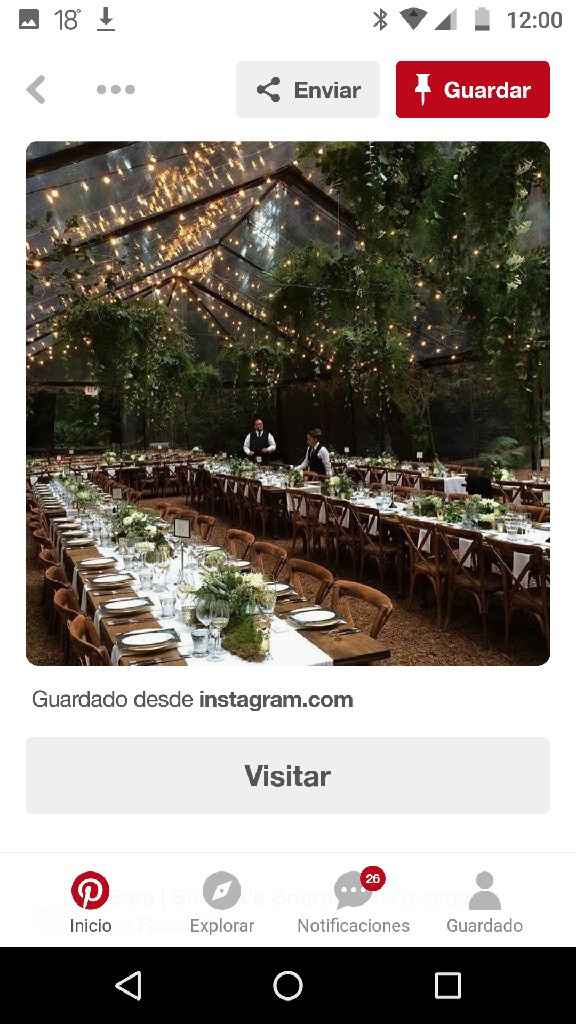Open Android recent apps
The image size is (576, 1024).
(448, 985)
